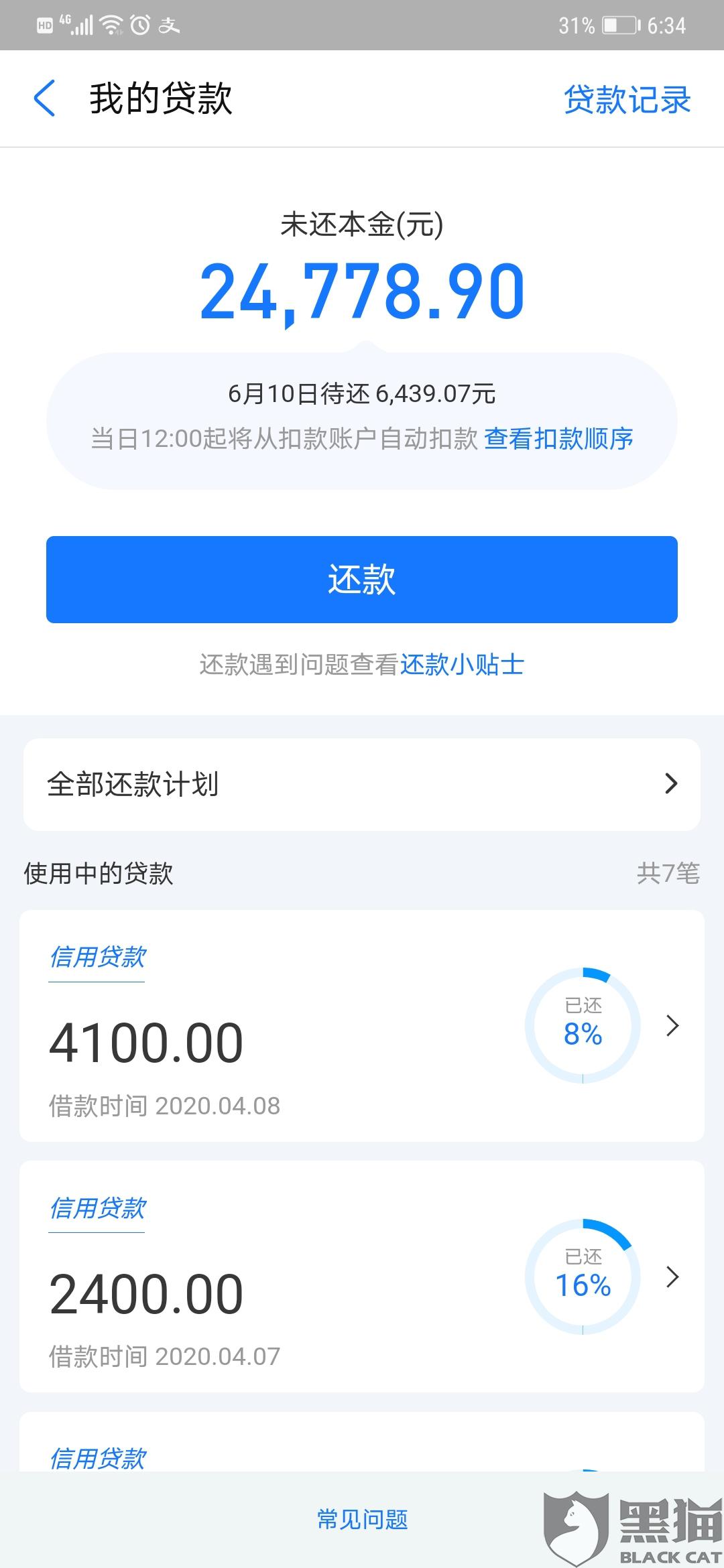Viewport: 724px width, 1568px height.
Task: Tap the alarm clock status bar icon
Action: pos(139,24)
